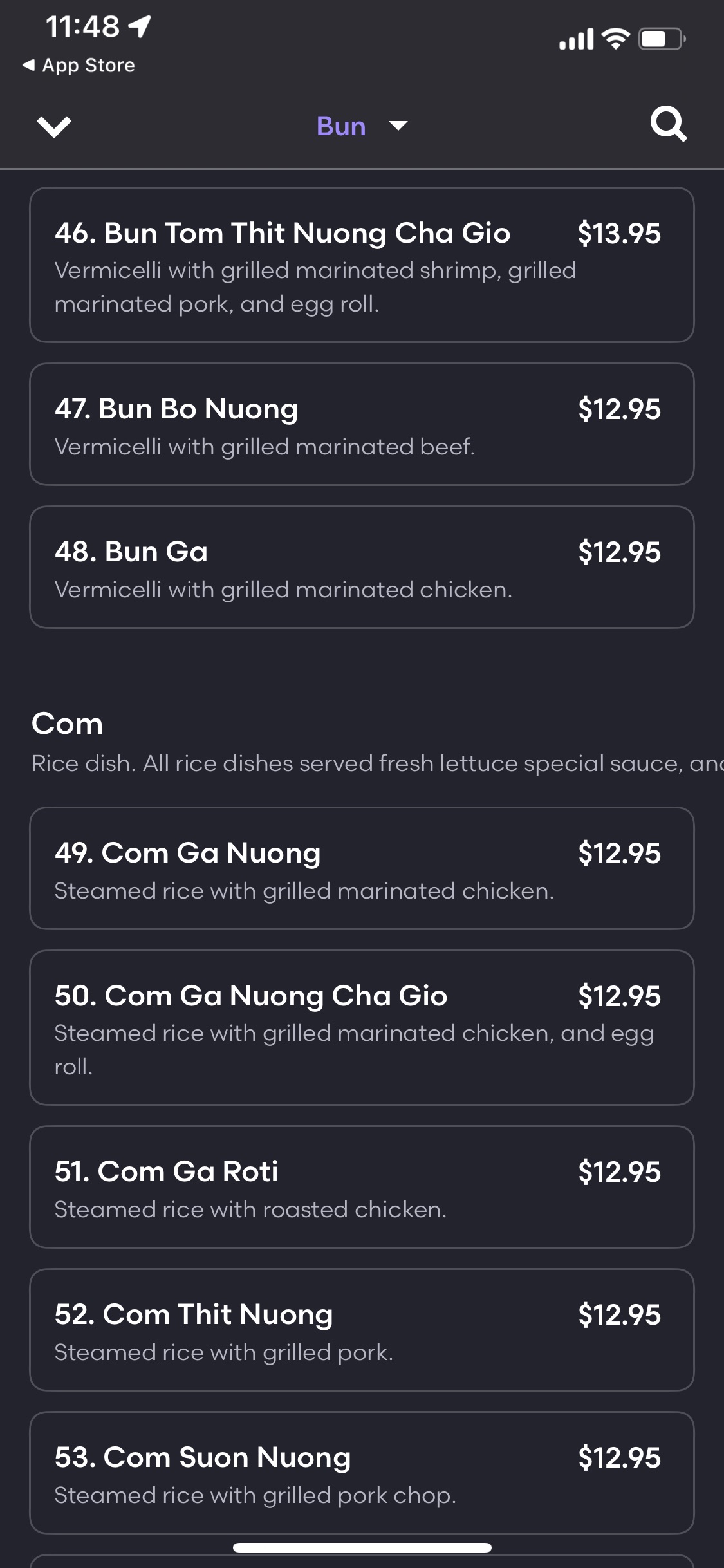Choose 48. Bun Ga vermicelli dish
The width and height of the screenshot is (724, 1568).
pos(362,567)
